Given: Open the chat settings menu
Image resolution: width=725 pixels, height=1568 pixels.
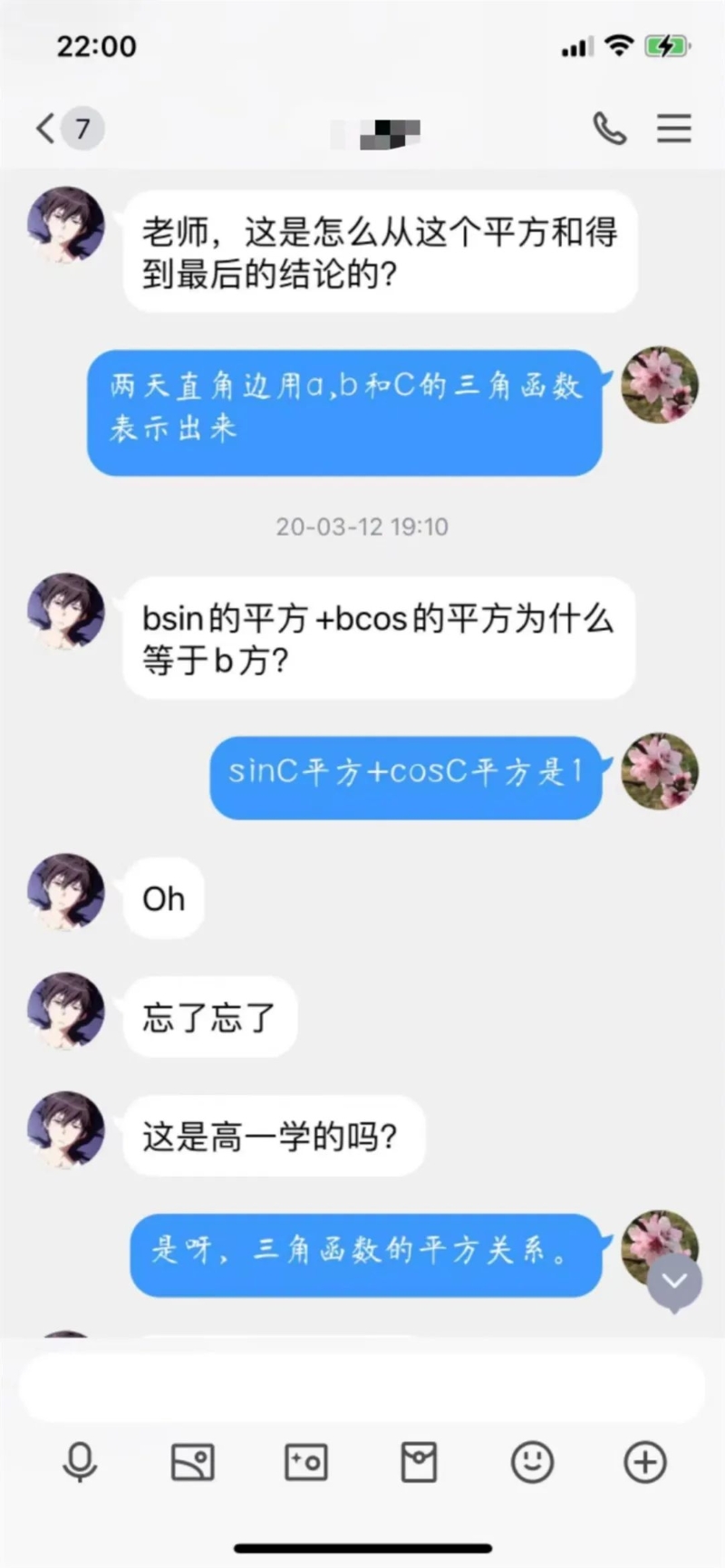Looking at the screenshot, I should pyautogui.click(x=674, y=129).
